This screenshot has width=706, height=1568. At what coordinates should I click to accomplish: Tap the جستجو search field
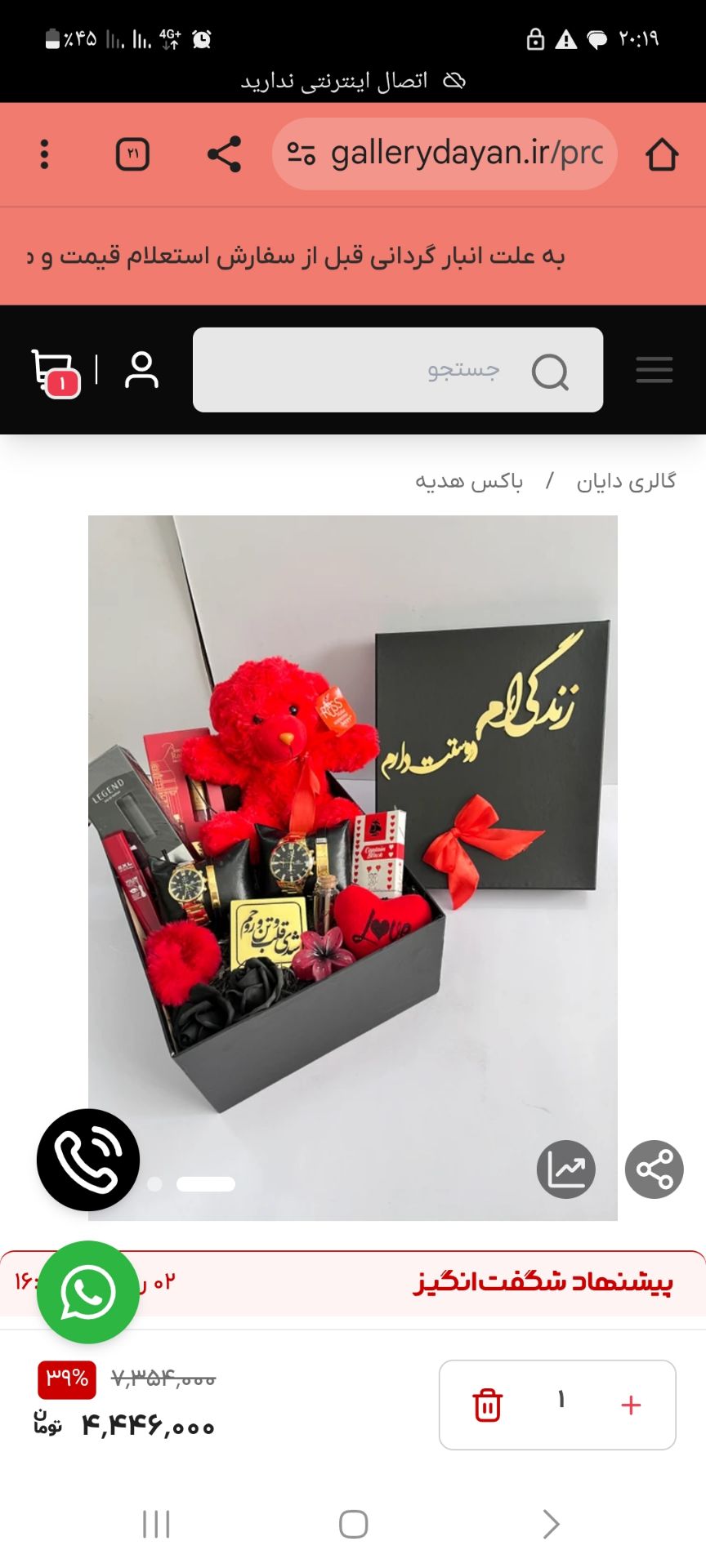398,370
